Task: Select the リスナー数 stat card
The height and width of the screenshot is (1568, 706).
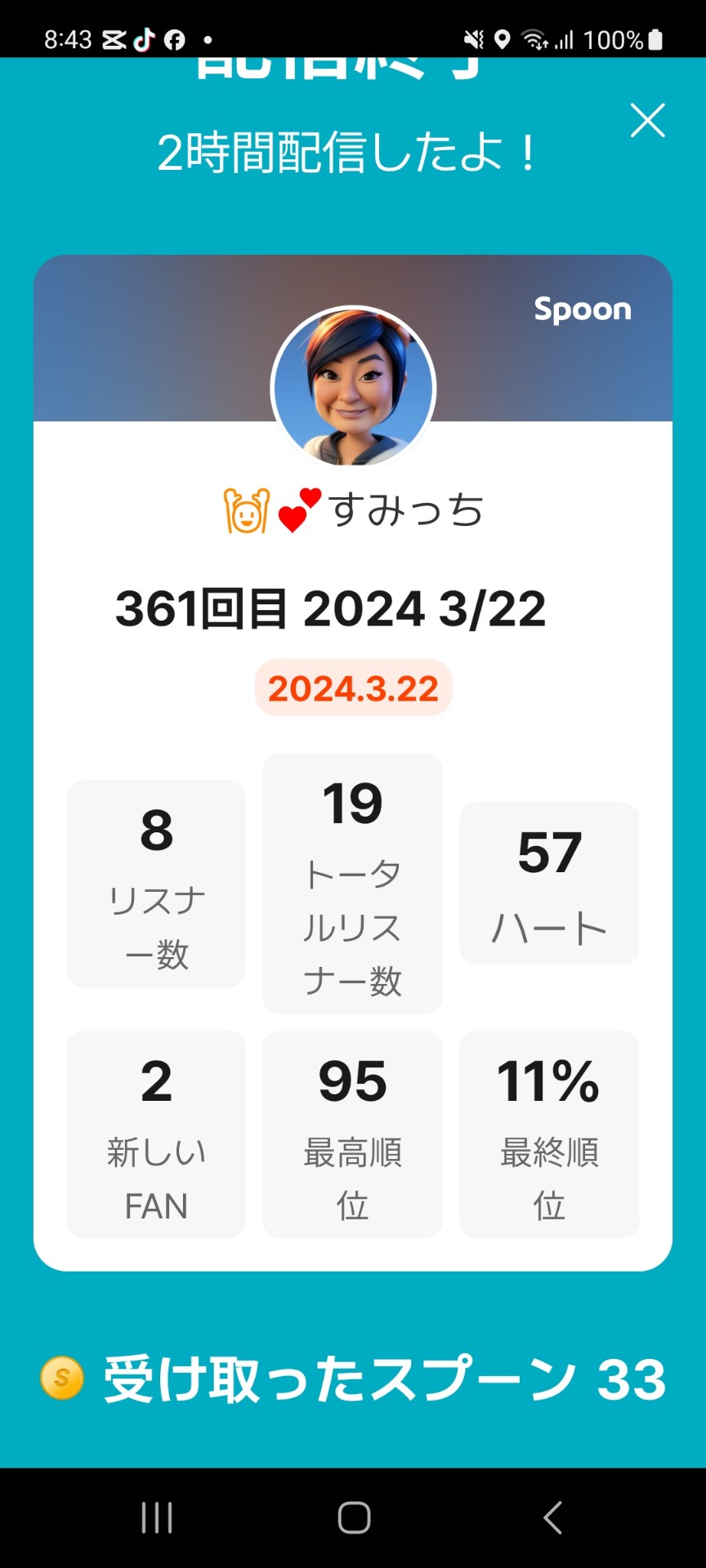Action: click(x=155, y=884)
